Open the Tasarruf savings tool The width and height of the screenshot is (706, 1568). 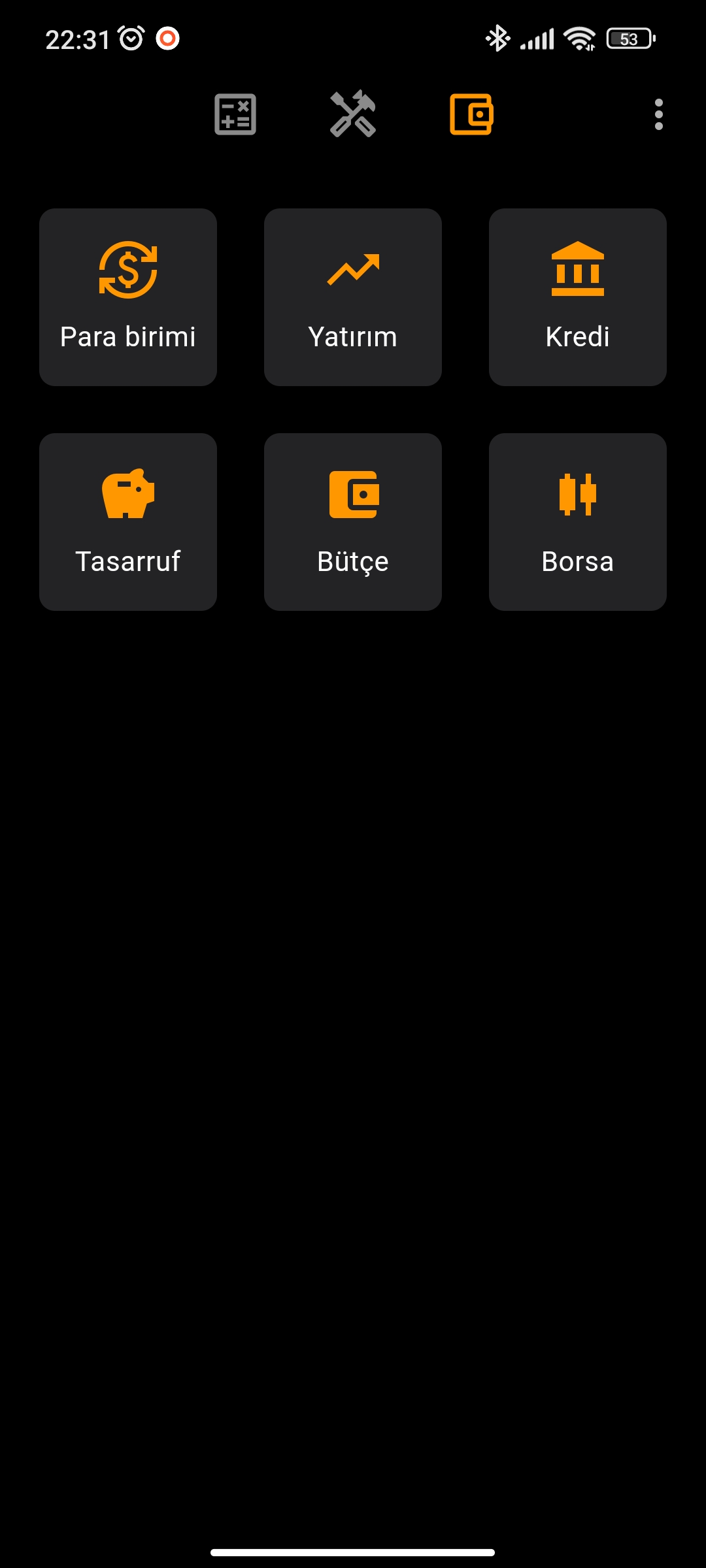[x=128, y=521]
